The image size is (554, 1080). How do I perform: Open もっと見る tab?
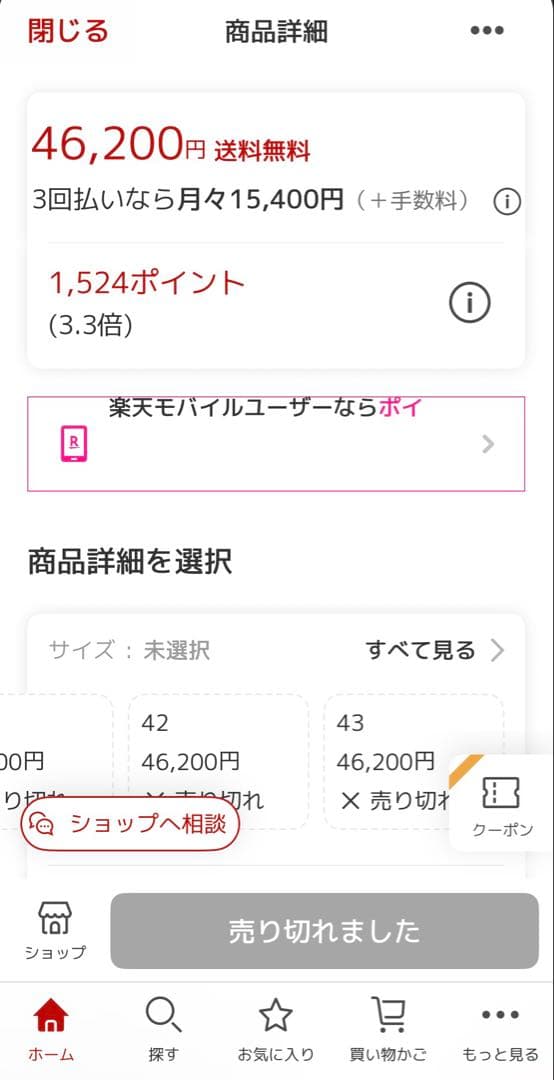[500, 1030]
